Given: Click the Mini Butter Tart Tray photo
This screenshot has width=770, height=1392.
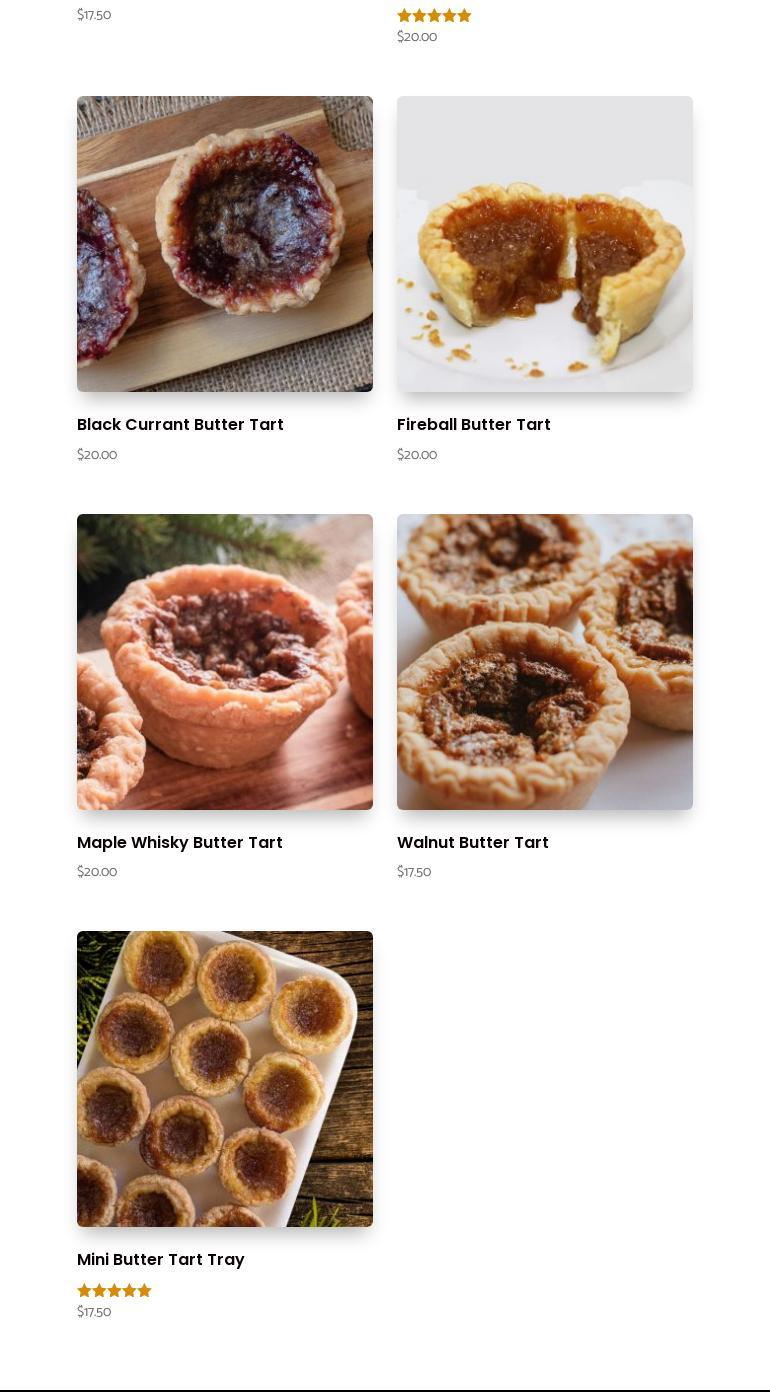Looking at the screenshot, I should tap(225, 1079).
